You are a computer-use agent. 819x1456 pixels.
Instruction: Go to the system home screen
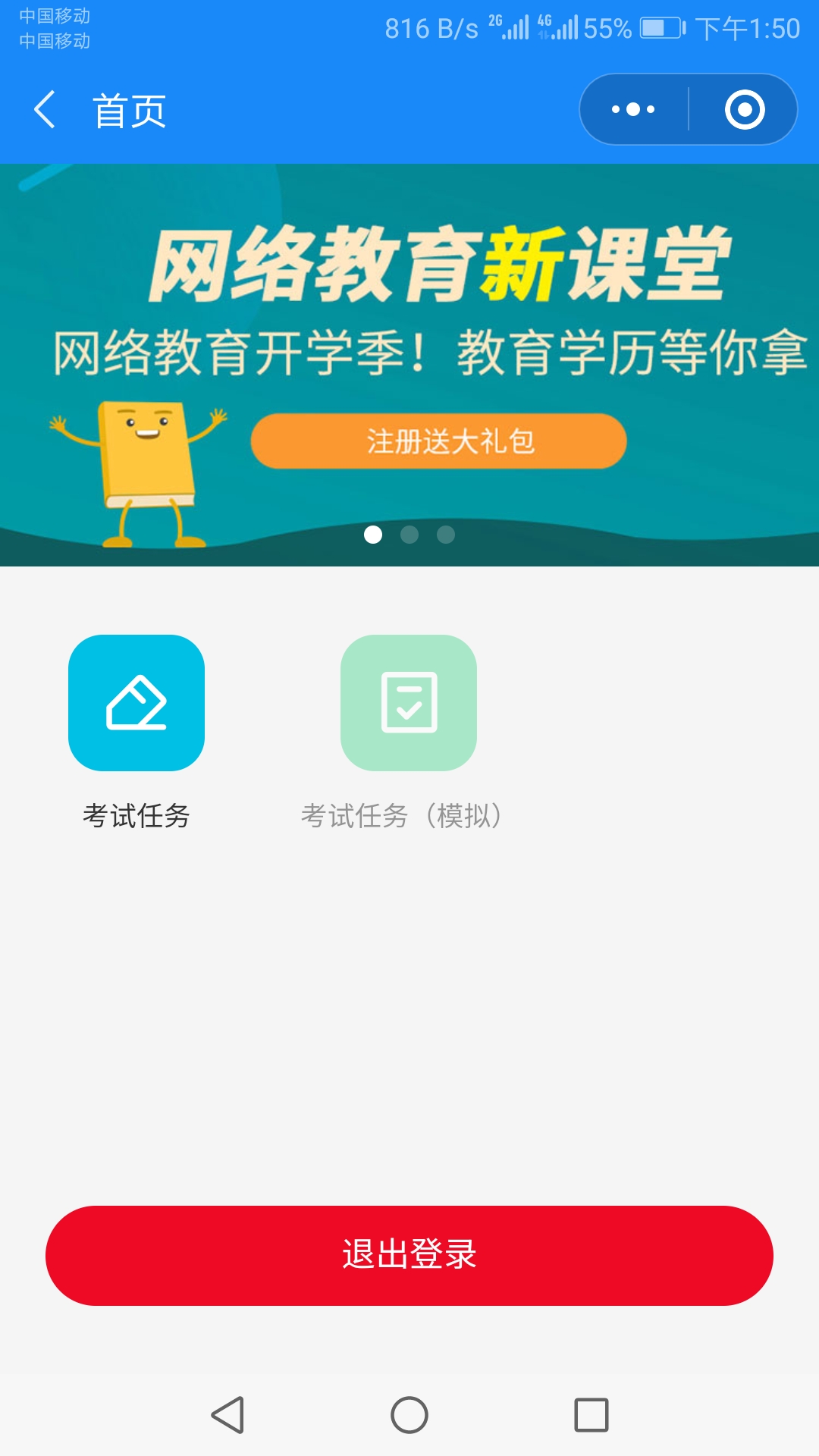(409, 1415)
